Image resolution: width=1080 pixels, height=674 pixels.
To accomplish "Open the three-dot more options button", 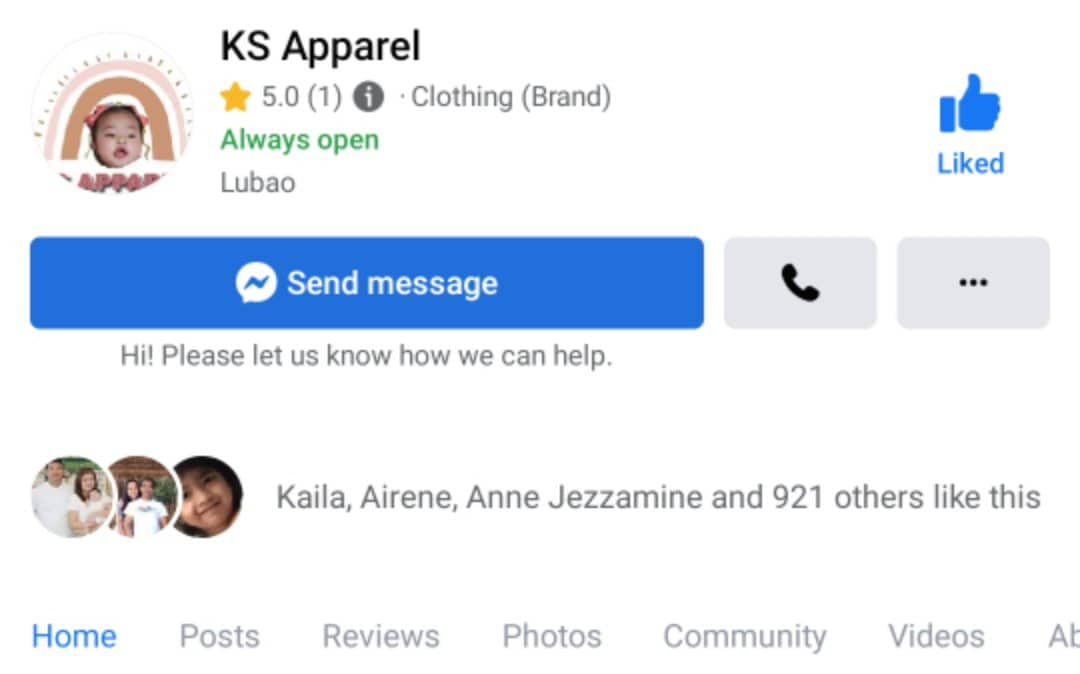I will pyautogui.click(x=973, y=283).
